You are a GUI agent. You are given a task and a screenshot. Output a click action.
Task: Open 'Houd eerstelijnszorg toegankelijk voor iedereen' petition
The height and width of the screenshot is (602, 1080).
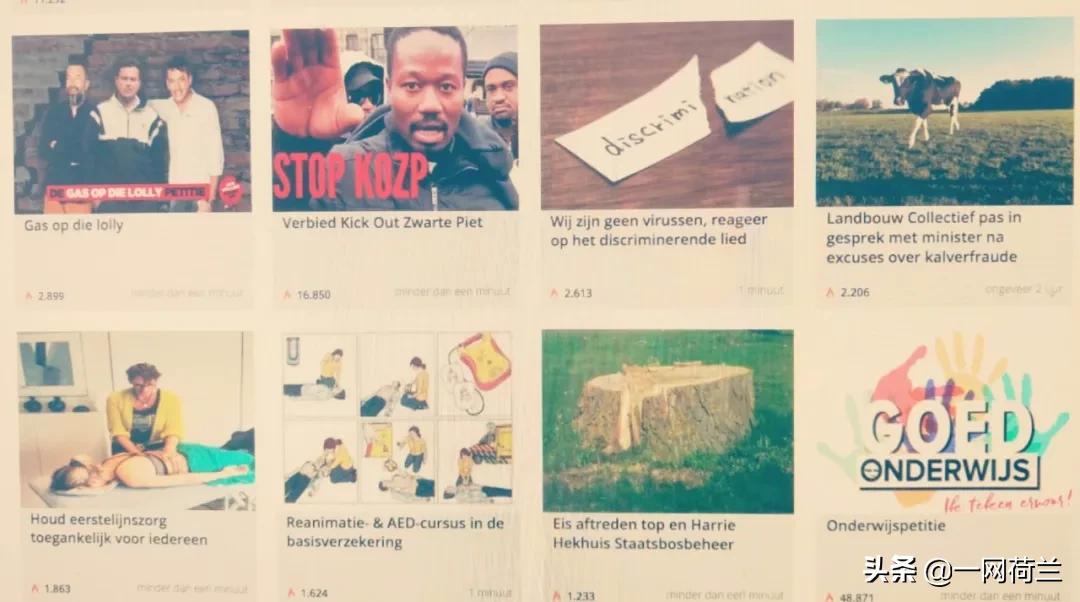(118, 530)
